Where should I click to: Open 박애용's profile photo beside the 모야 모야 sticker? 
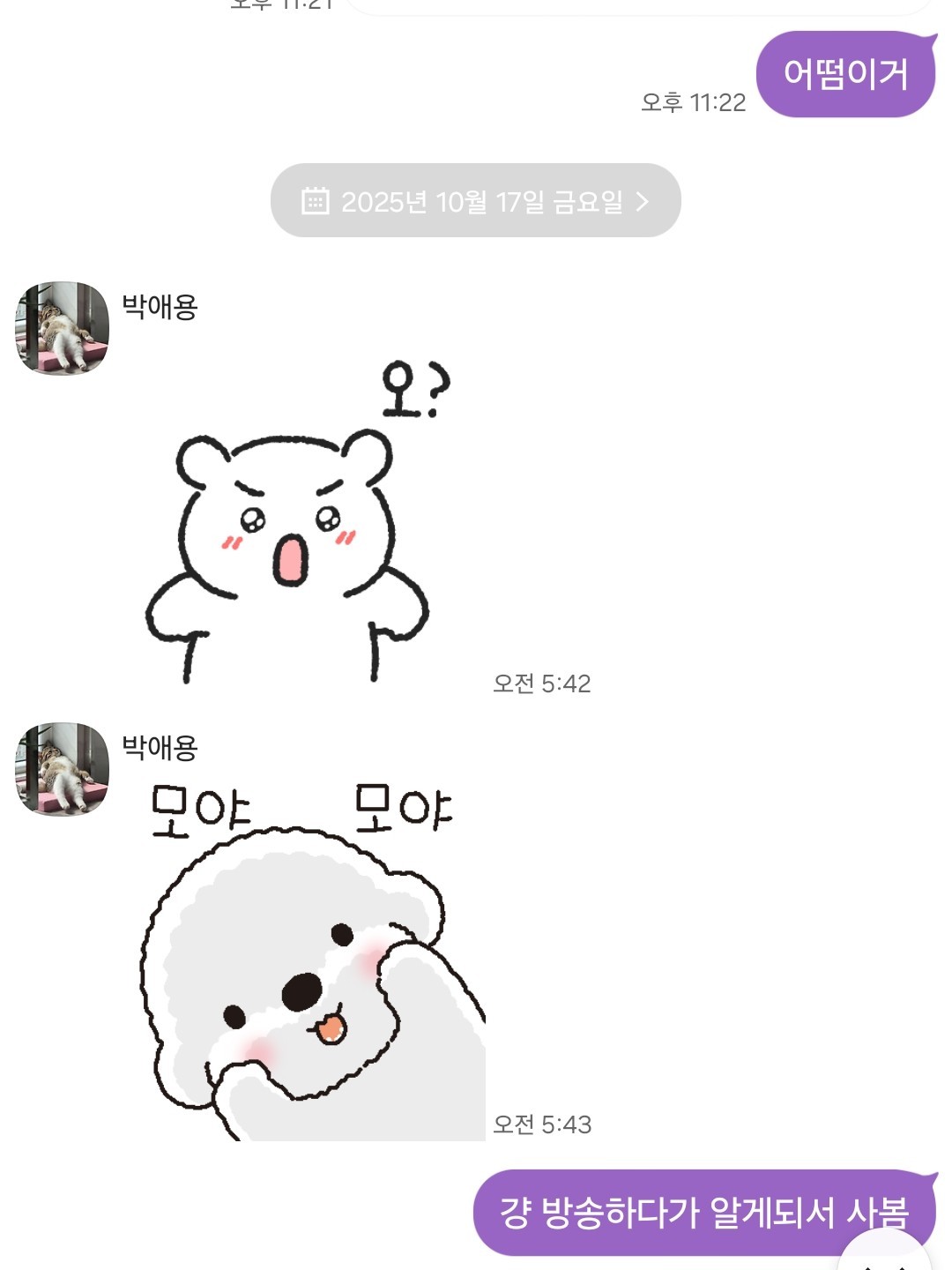[63, 769]
